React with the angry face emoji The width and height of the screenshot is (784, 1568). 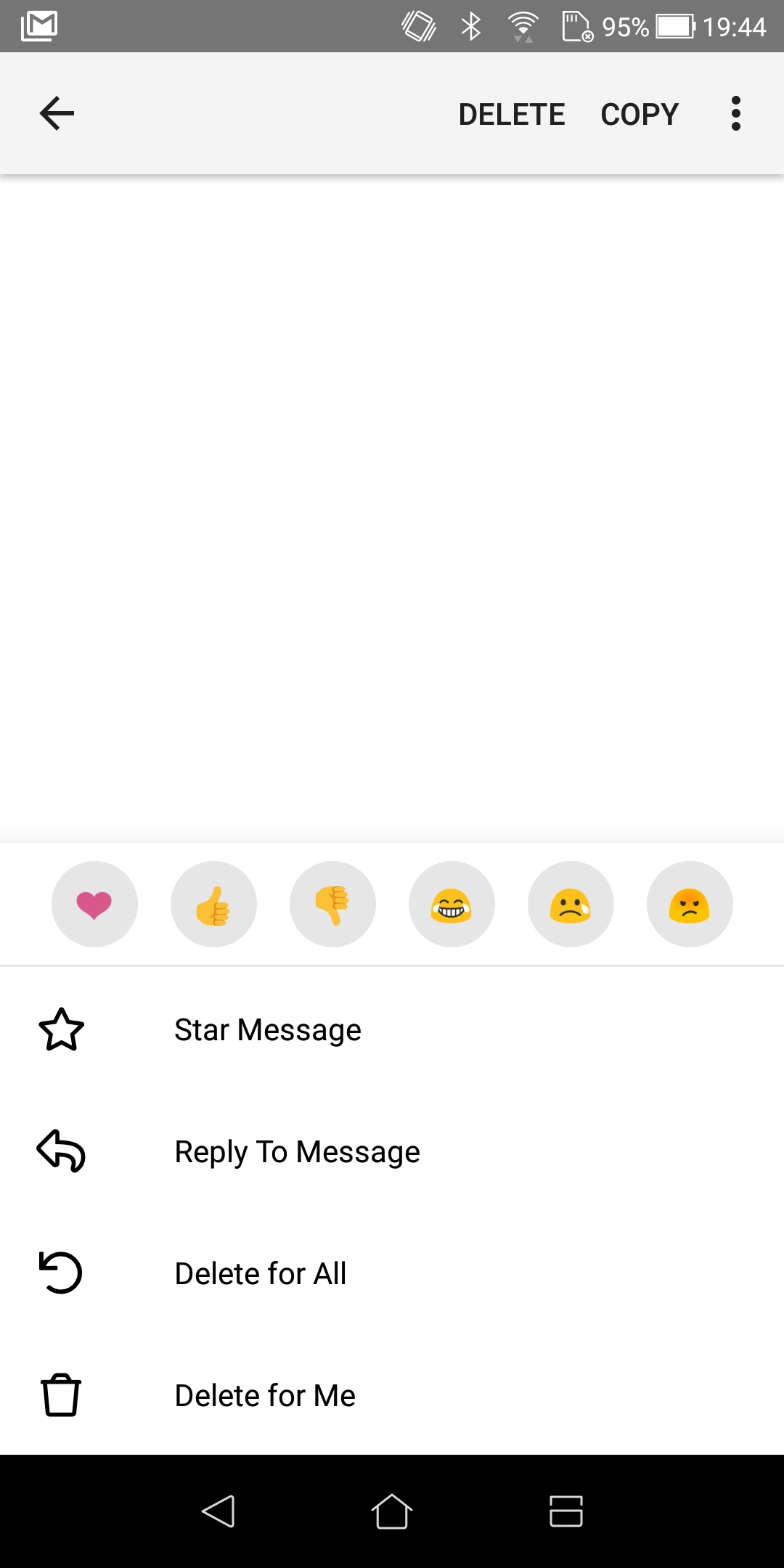point(690,905)
